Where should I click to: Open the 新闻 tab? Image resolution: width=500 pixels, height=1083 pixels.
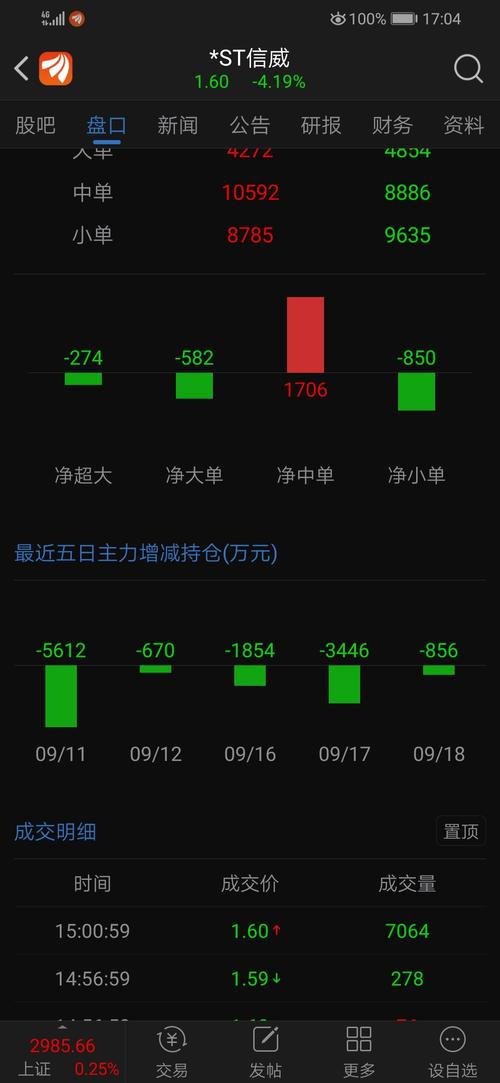[x=177, y=125]
